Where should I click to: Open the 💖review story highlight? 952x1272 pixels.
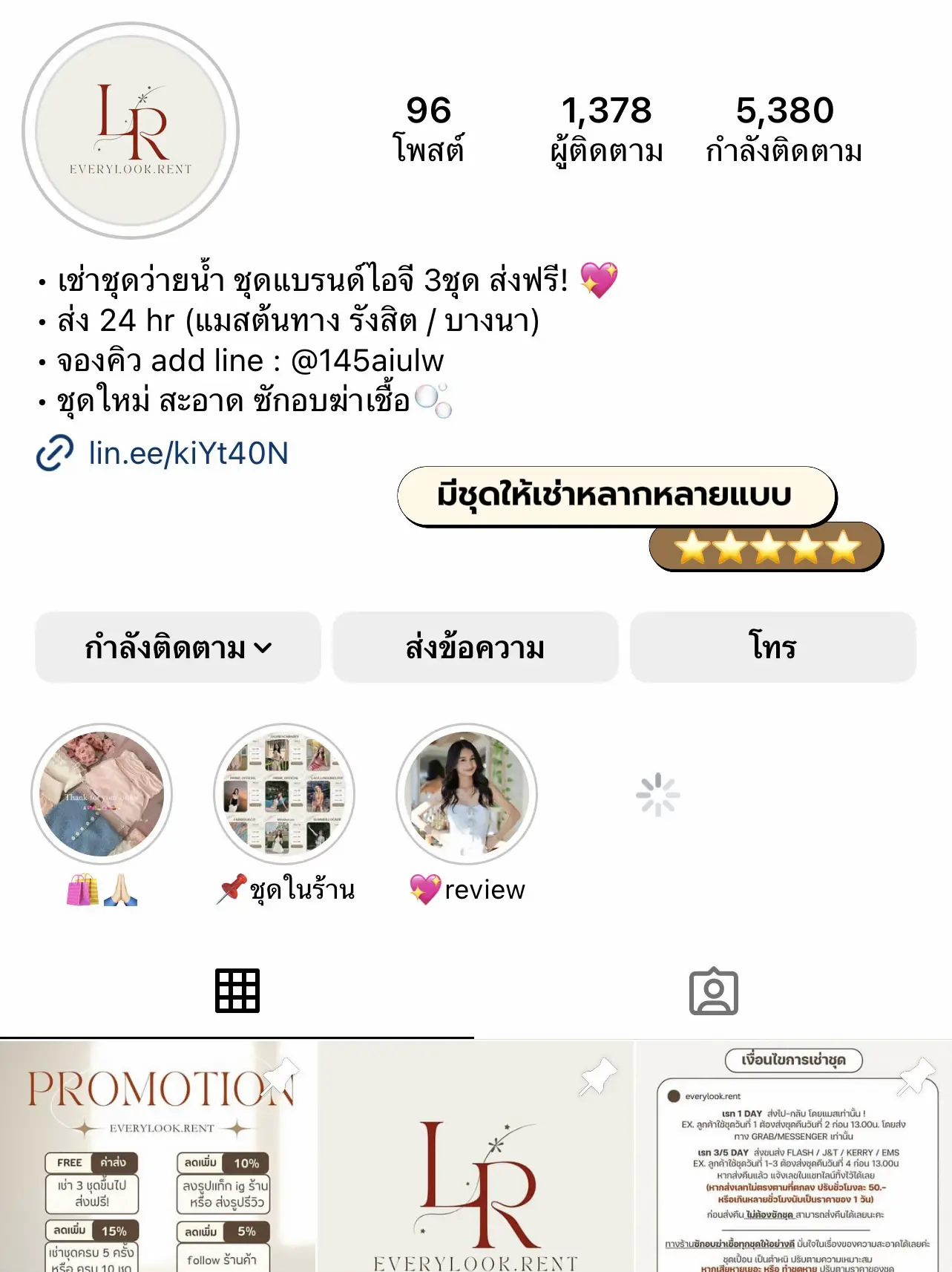point(467,794)
